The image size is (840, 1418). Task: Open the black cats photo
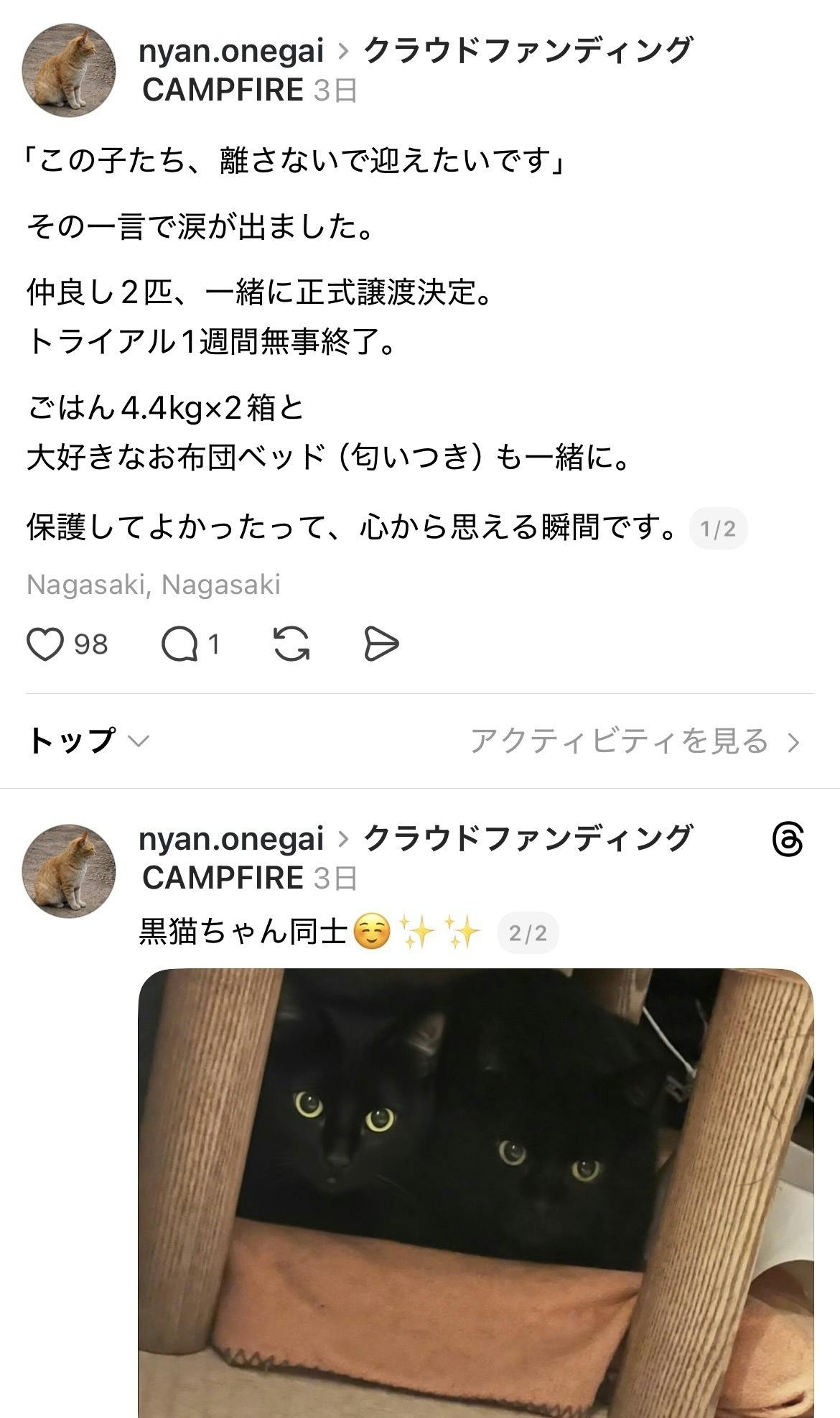475,1191
